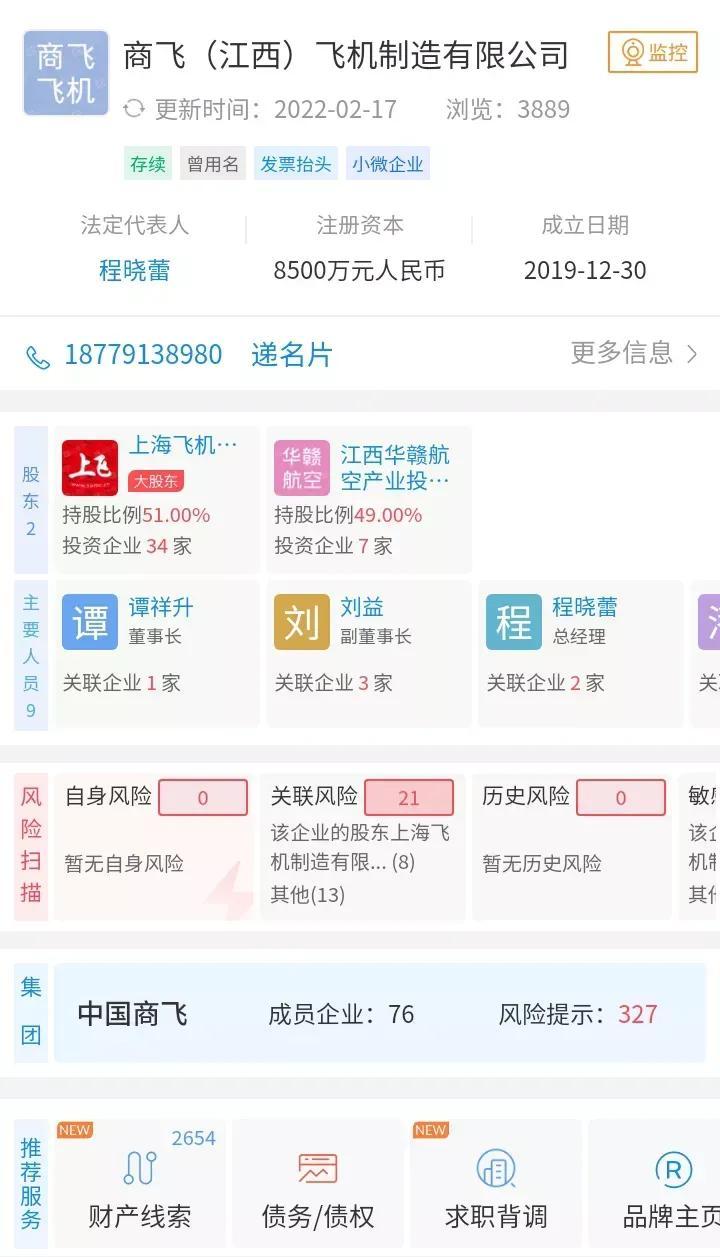This screenshot has height=1257, width=720.
Task: Open 债务/债权 service
Action: [x=318, y=1183]
